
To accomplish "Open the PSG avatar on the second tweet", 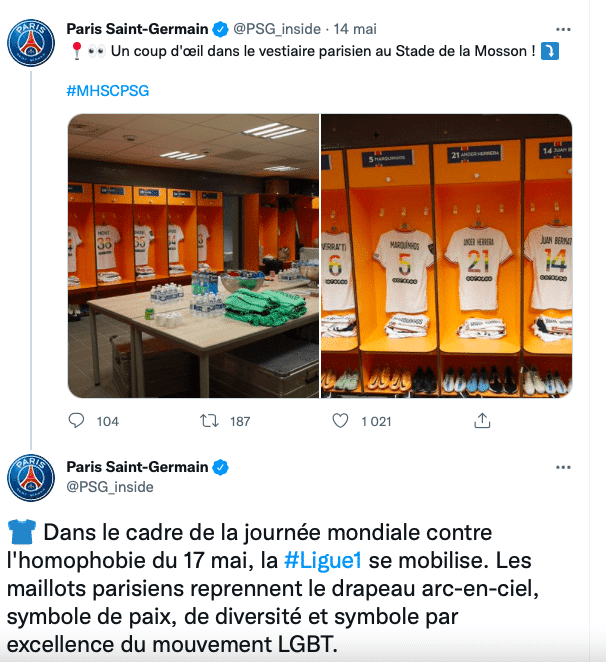I will [31, 478].
